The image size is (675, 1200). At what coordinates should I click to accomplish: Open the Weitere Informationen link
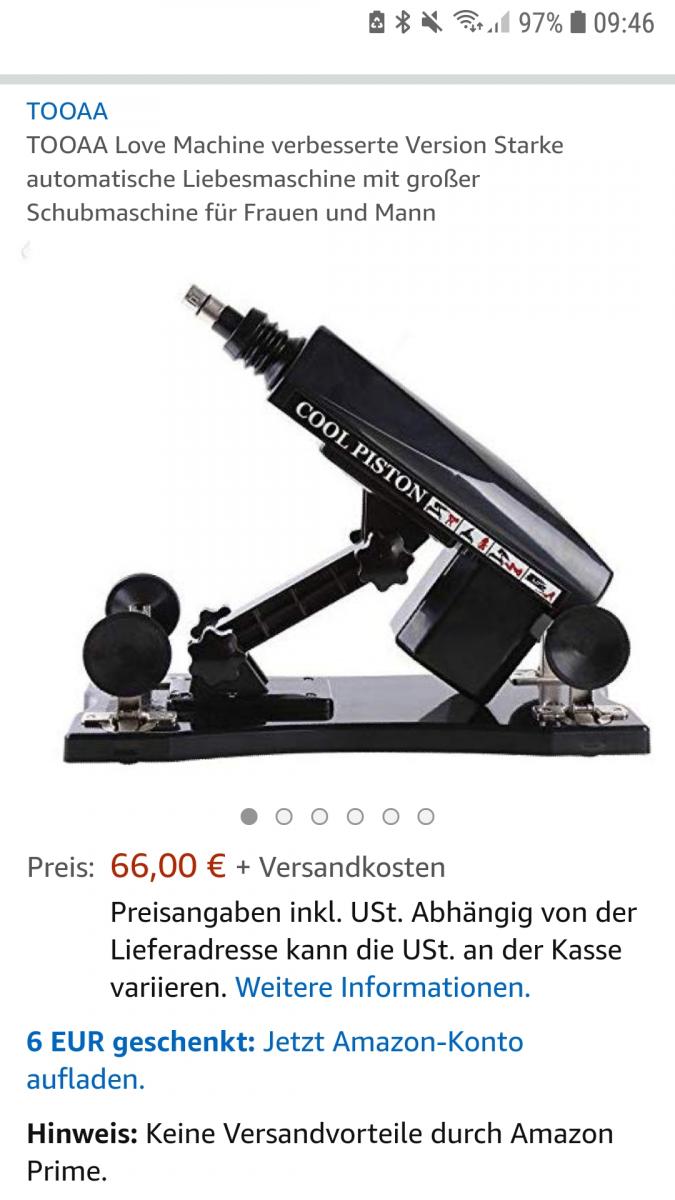382,988
